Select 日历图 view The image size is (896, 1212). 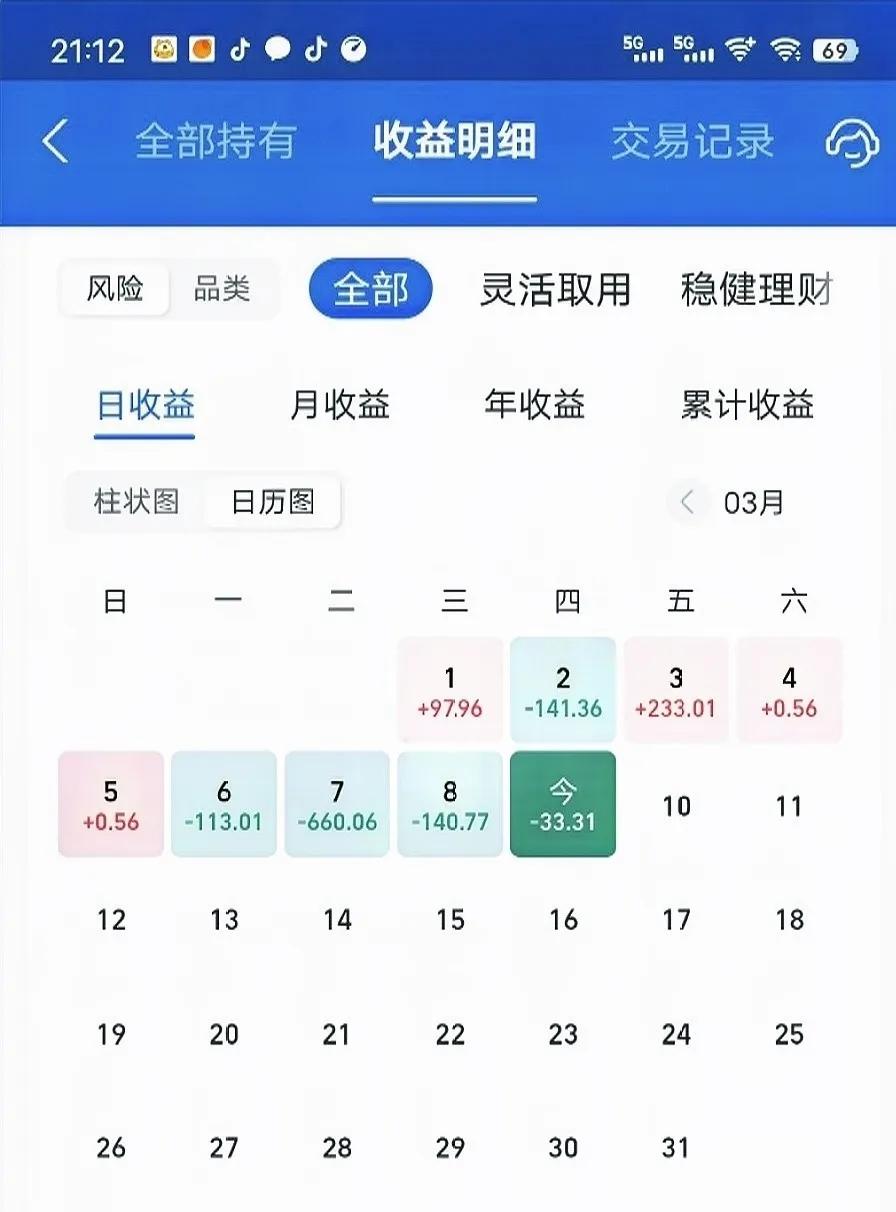point(273,501)
